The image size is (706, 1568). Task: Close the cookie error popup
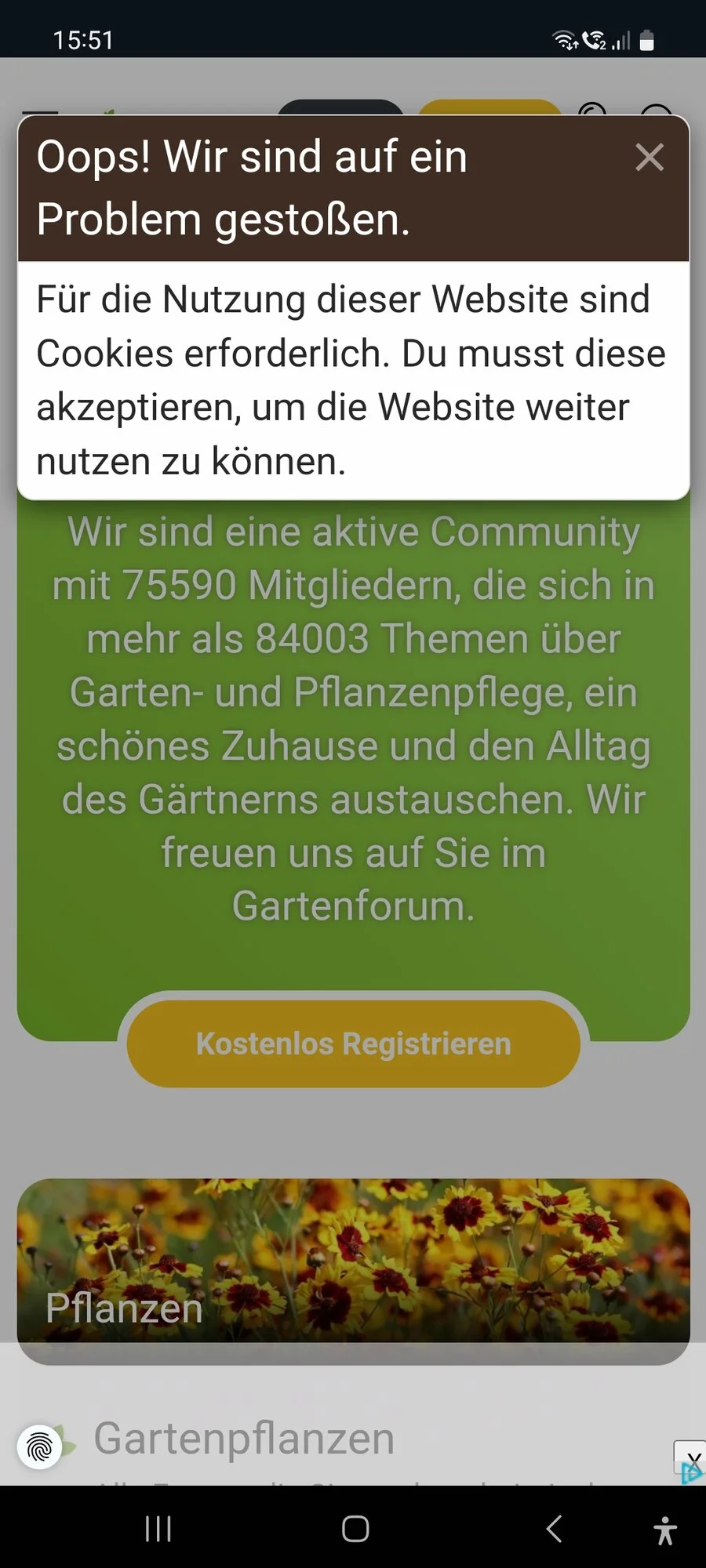(x=650, y=158)
